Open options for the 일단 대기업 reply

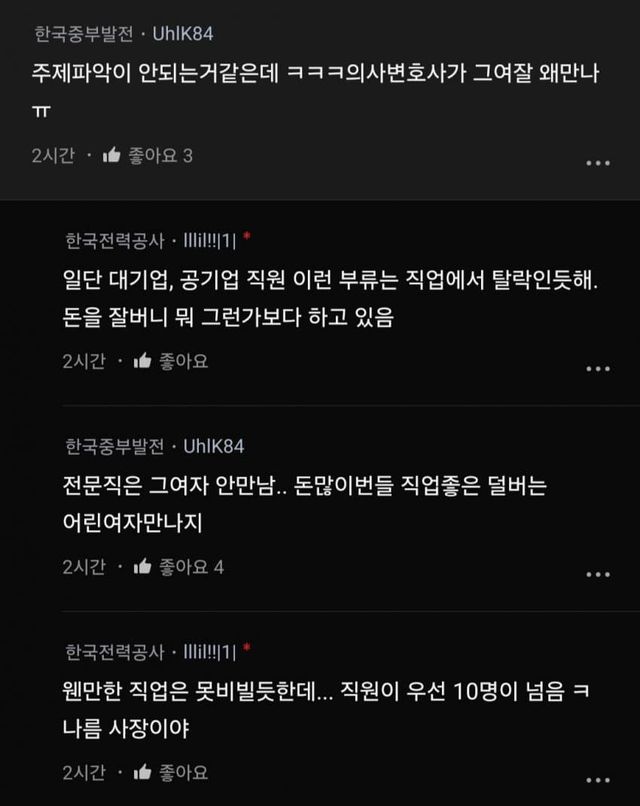point(597,368)
